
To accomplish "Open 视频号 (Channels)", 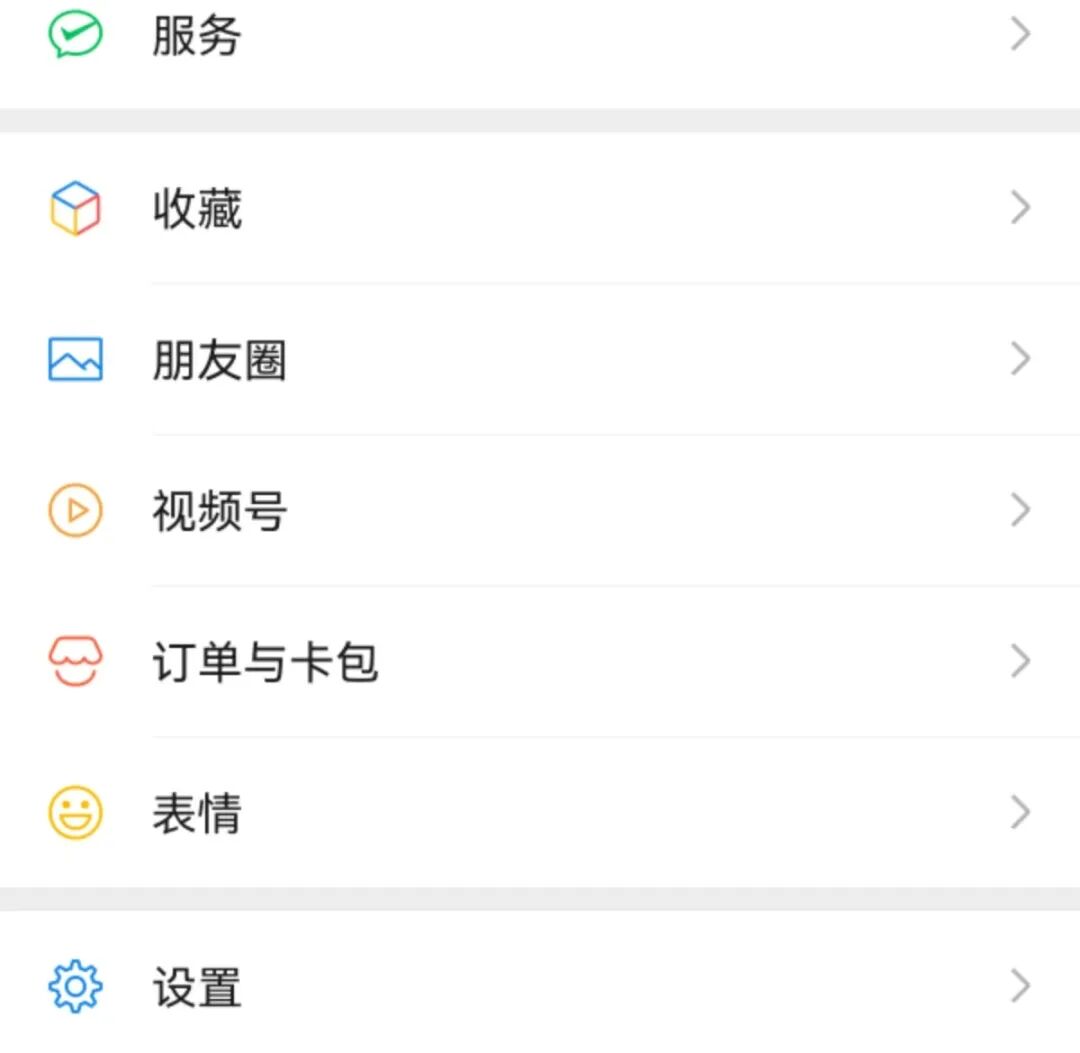I will pyautogui.click(x=219, y=511).
